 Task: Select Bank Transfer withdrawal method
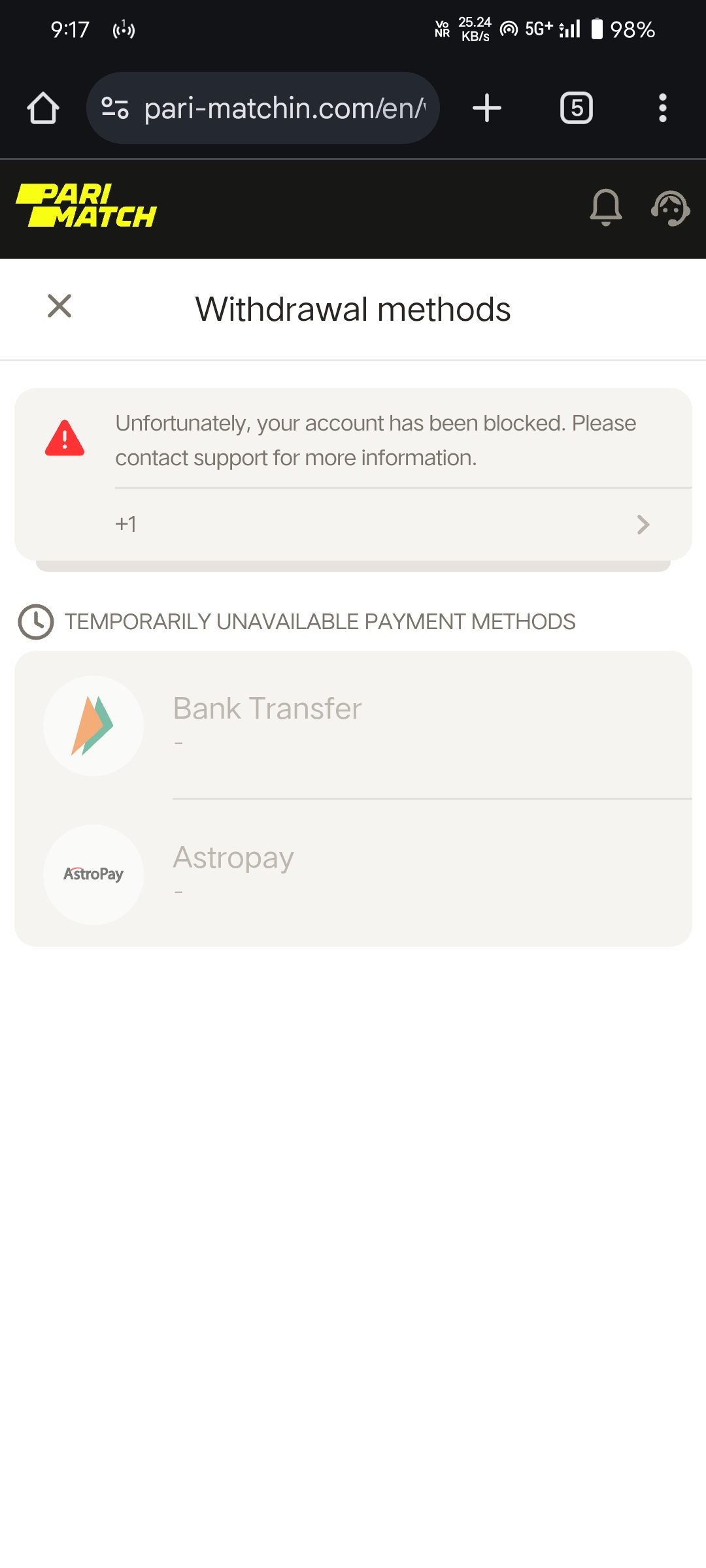pyautogui.click(x=353, y=725)
